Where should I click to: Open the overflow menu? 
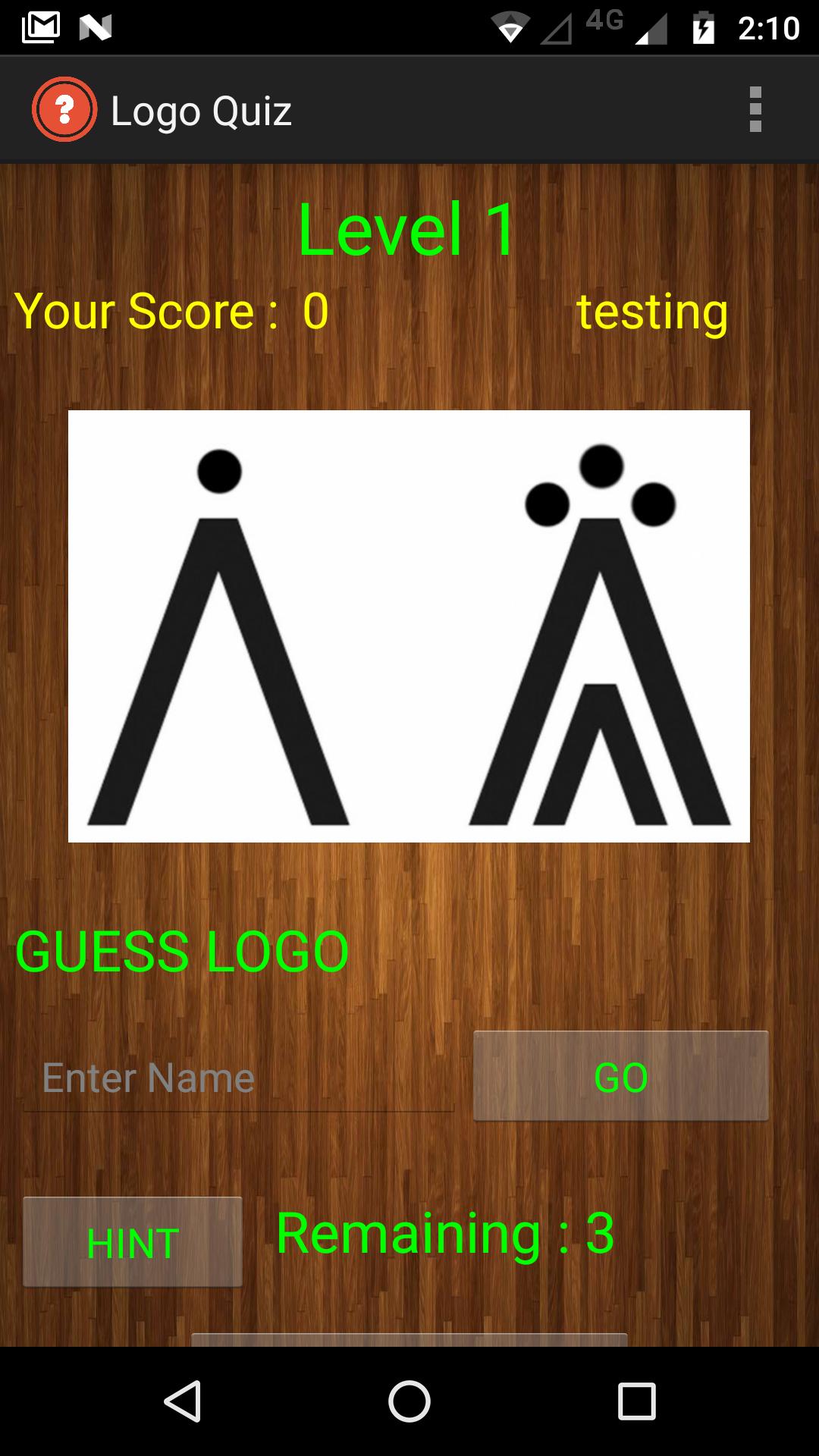tap(755, 110)
